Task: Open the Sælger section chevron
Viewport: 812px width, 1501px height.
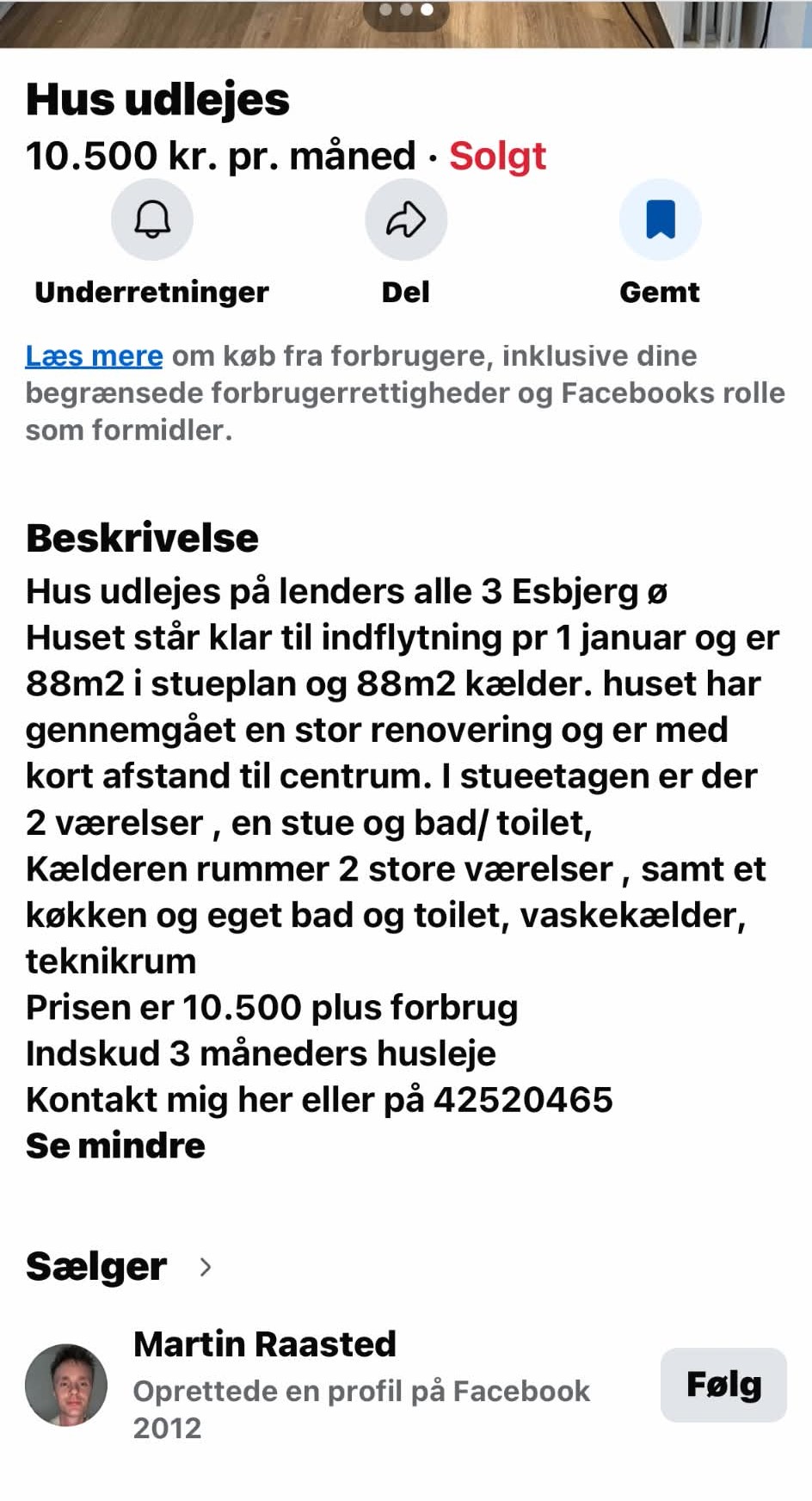Action: [205, 1267]
